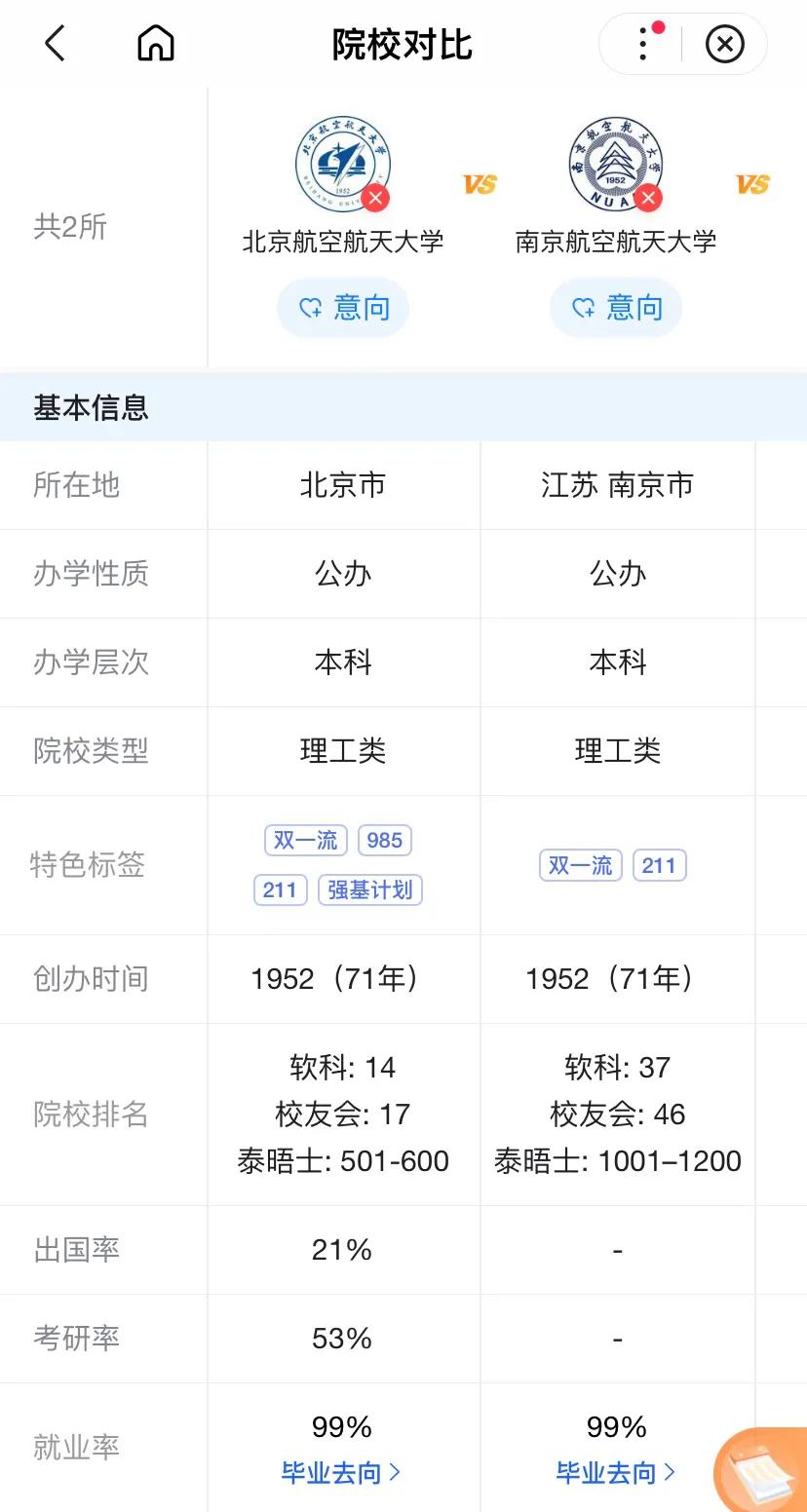Remove 北京航空航天大学 from comparison
Screen dimensions: 807x1512
tap(375, 199)
